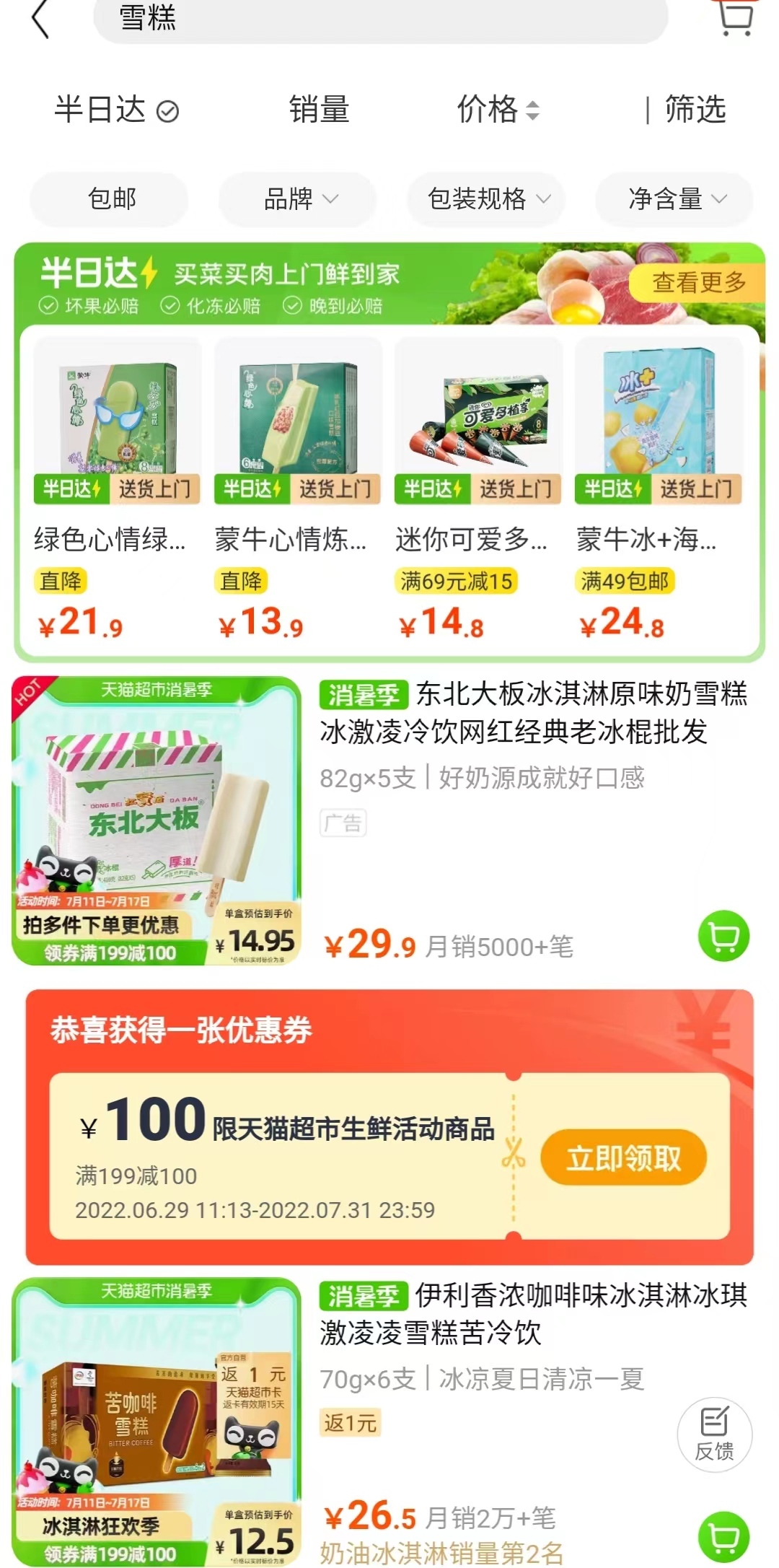Tap the search box containing 雪糕
This screenshot has height=1568, width=779.
coord(380,17)
